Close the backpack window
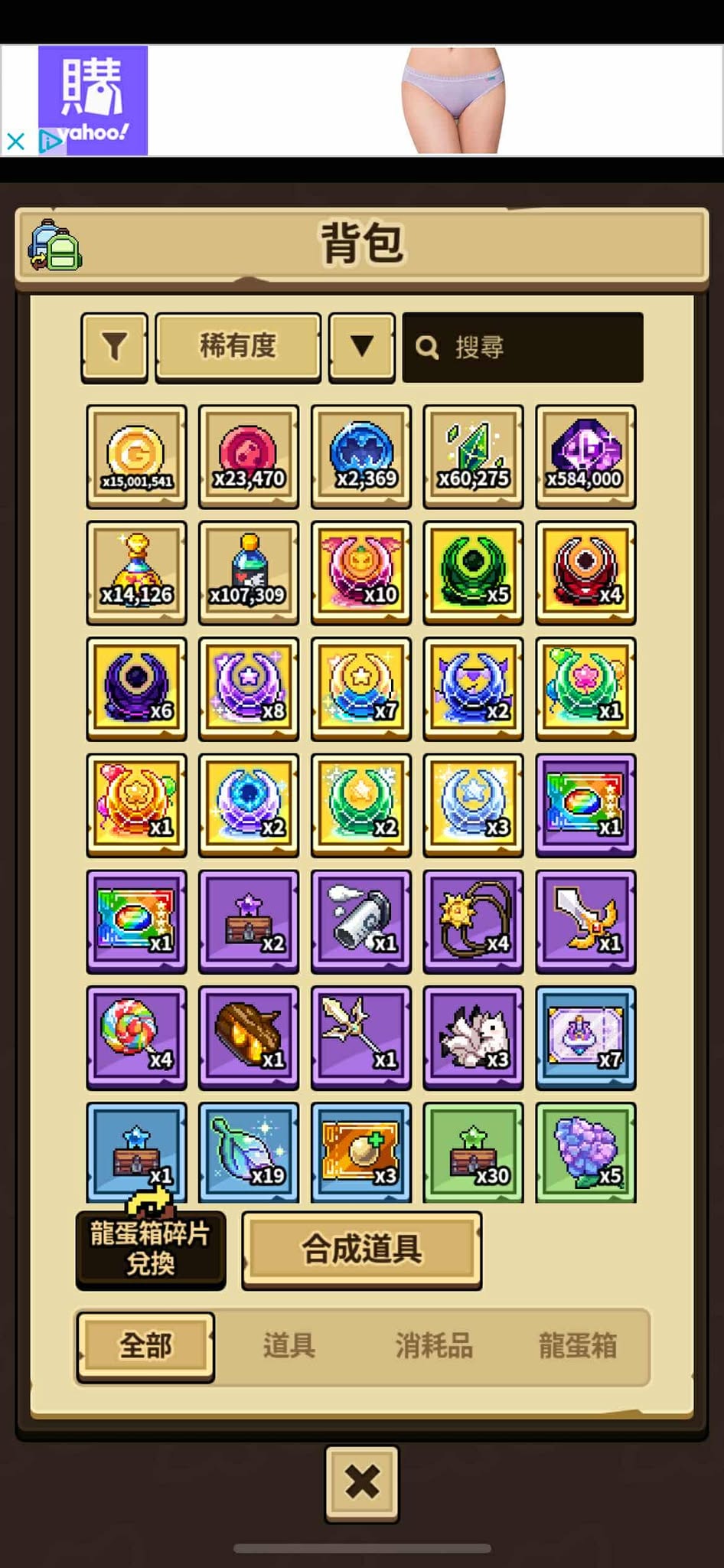 pyautogui.click(x=362, y=1481)
